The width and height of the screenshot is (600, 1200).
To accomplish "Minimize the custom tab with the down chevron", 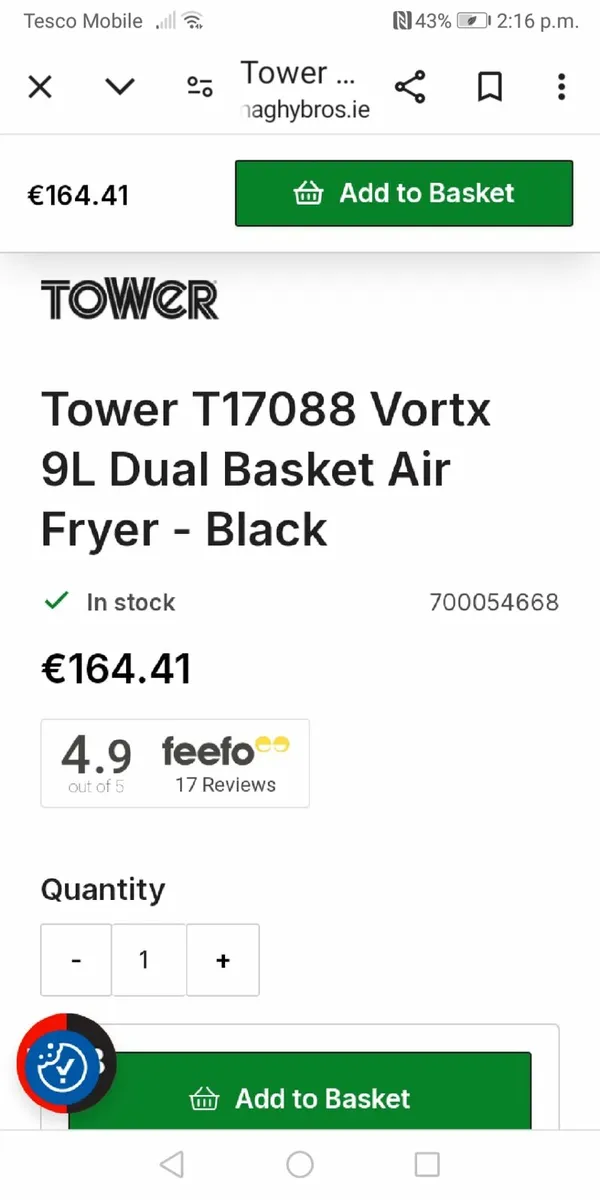I will tap(120, 88).
